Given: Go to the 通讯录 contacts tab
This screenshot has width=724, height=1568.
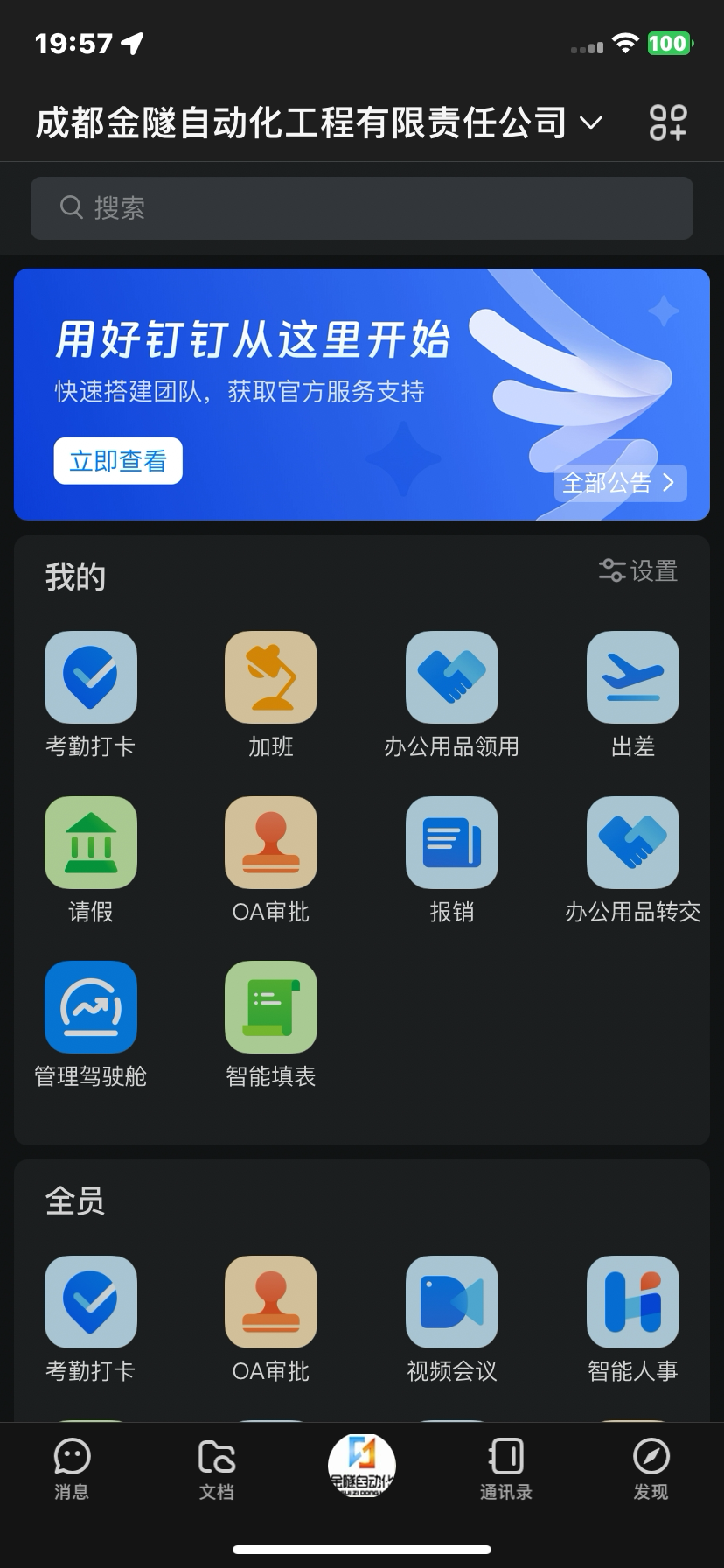Looking at the screenshot, I should (506, 1468).
